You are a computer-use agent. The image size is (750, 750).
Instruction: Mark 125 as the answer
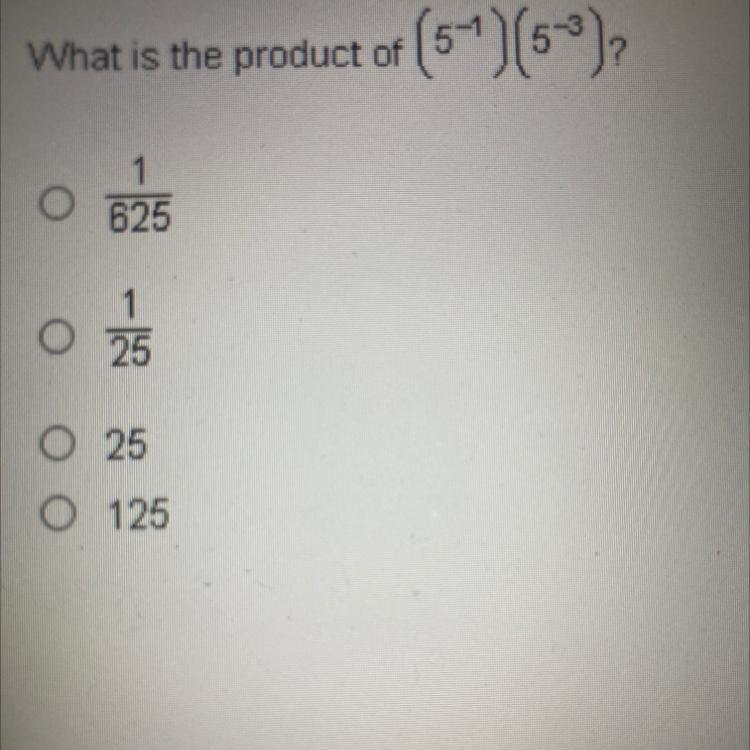point(57,514)
